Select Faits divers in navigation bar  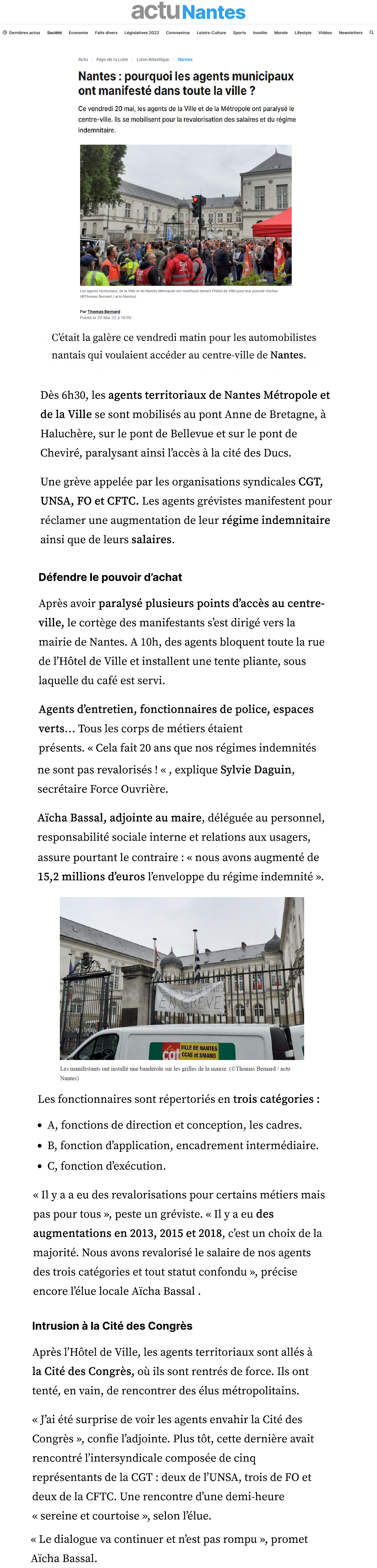tap(106, 33)
